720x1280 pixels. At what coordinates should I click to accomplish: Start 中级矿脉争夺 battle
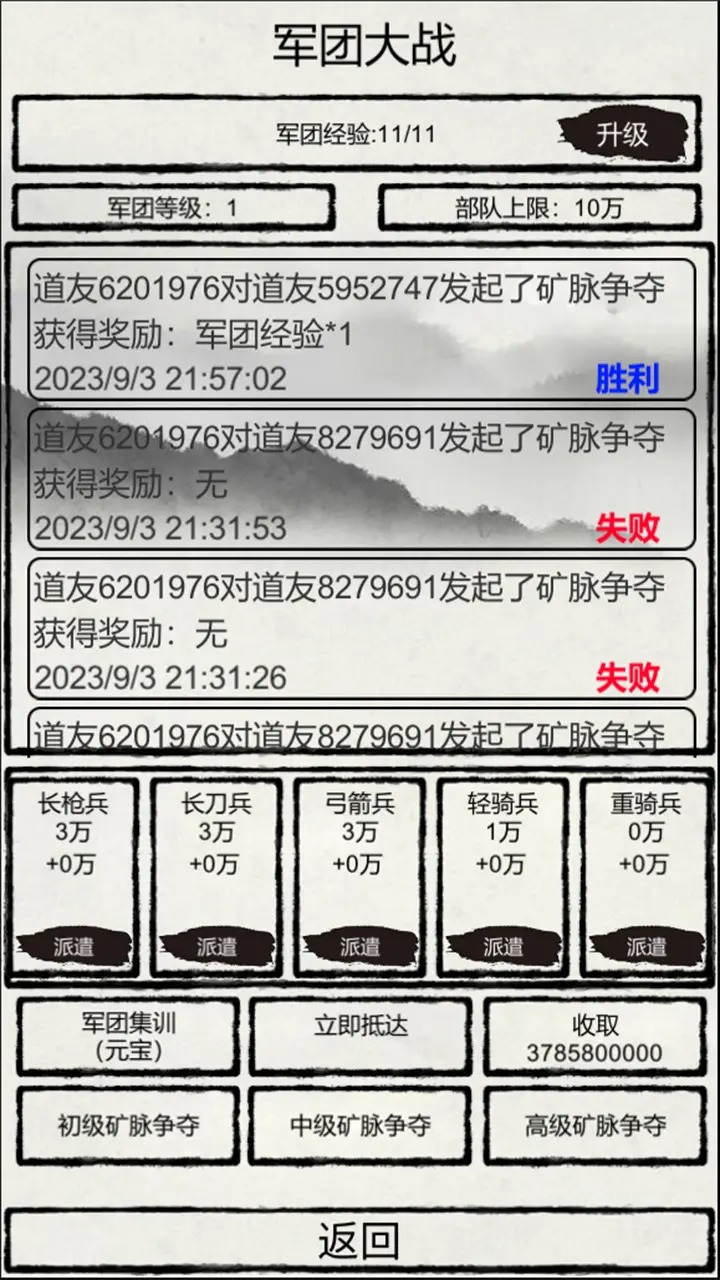tap(360, 1126)
